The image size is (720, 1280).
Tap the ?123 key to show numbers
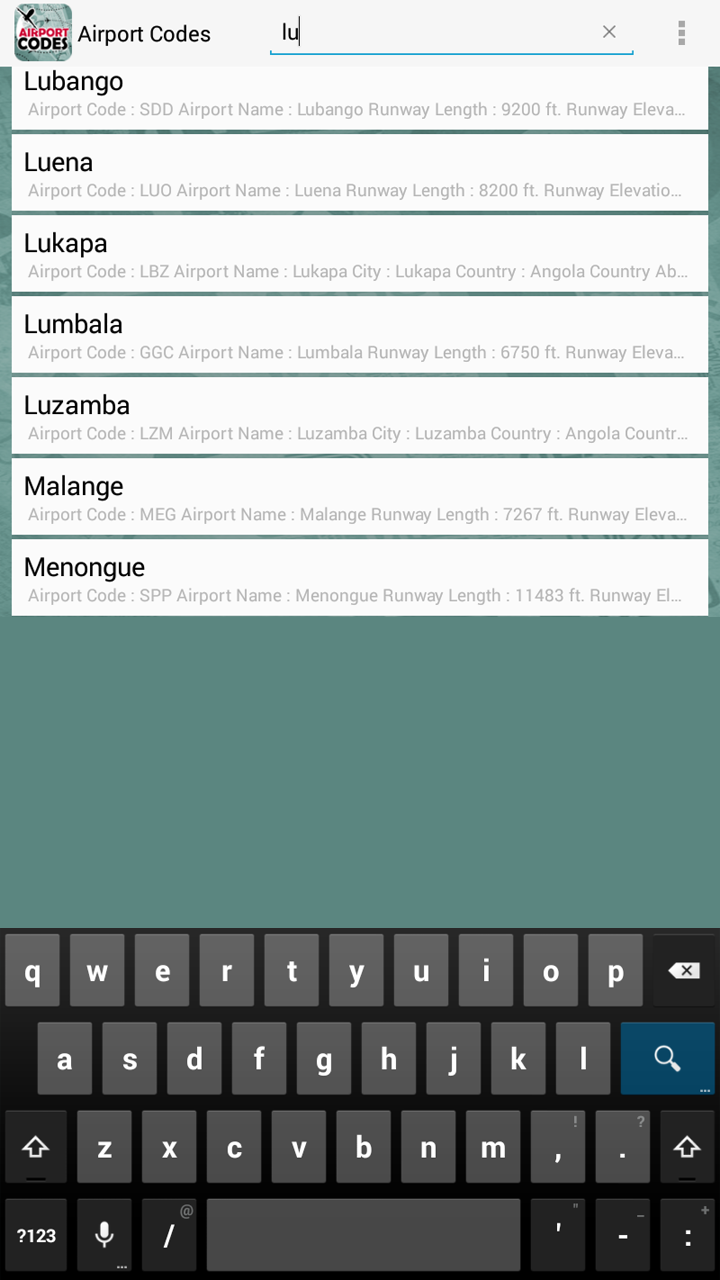tap(35, 1235)
